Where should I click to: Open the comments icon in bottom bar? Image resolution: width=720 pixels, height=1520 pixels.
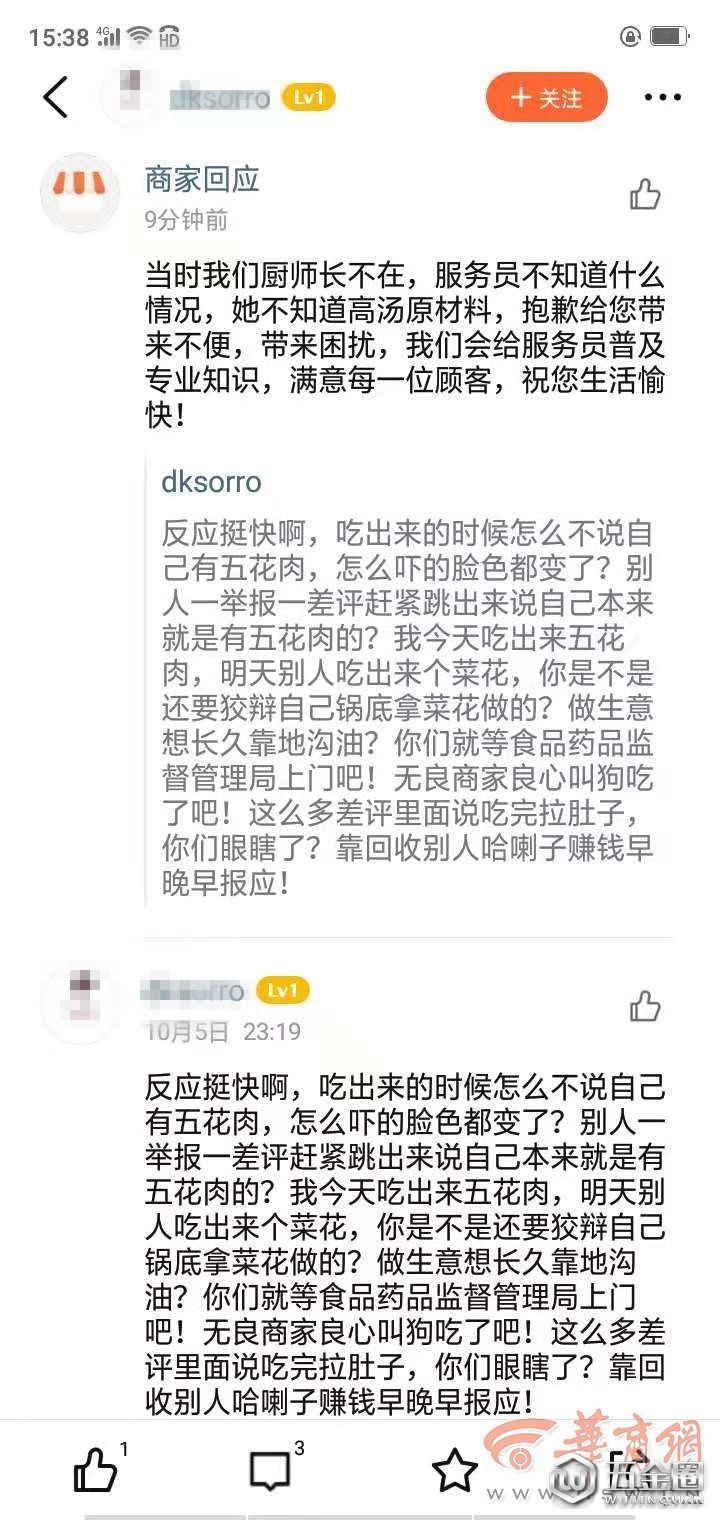coord(270,1470)
